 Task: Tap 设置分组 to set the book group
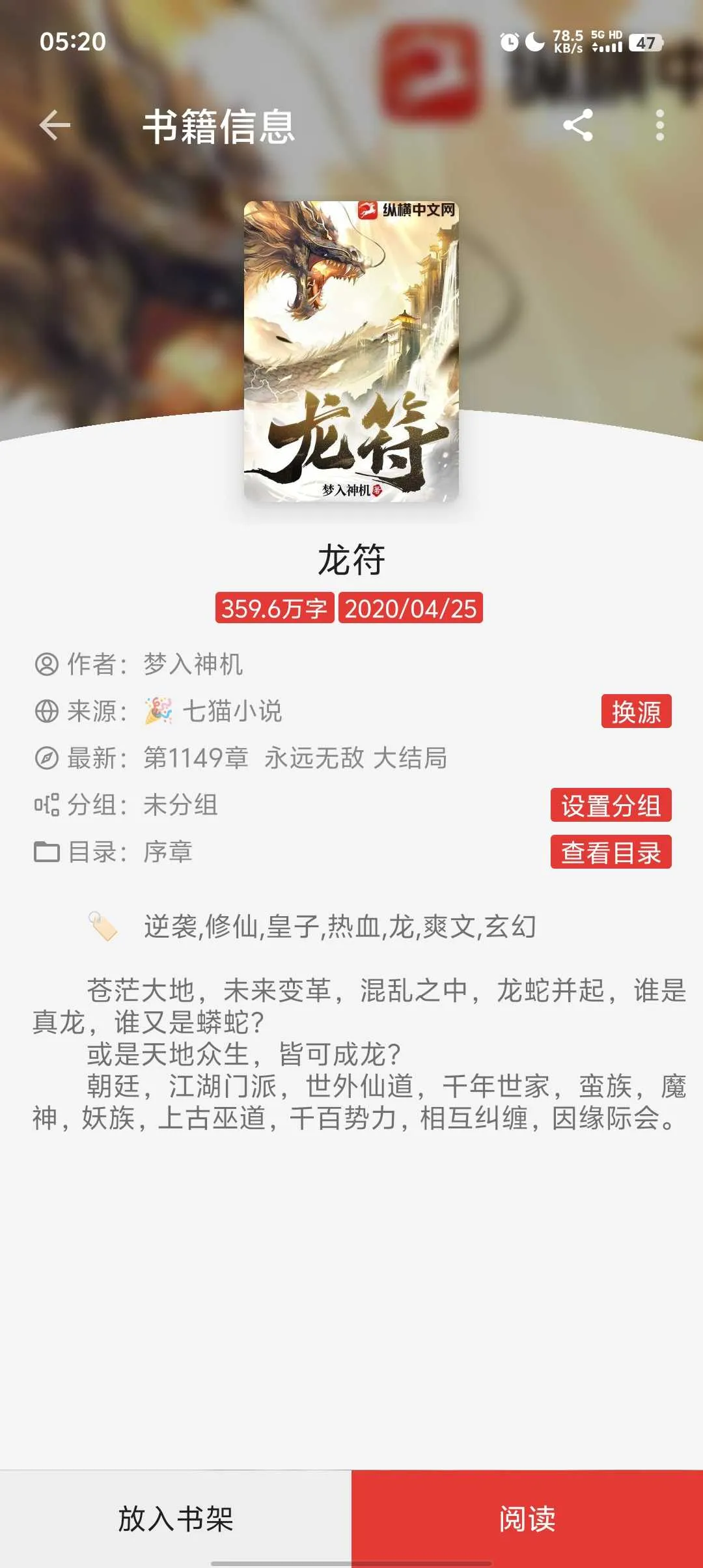point(611,805)
